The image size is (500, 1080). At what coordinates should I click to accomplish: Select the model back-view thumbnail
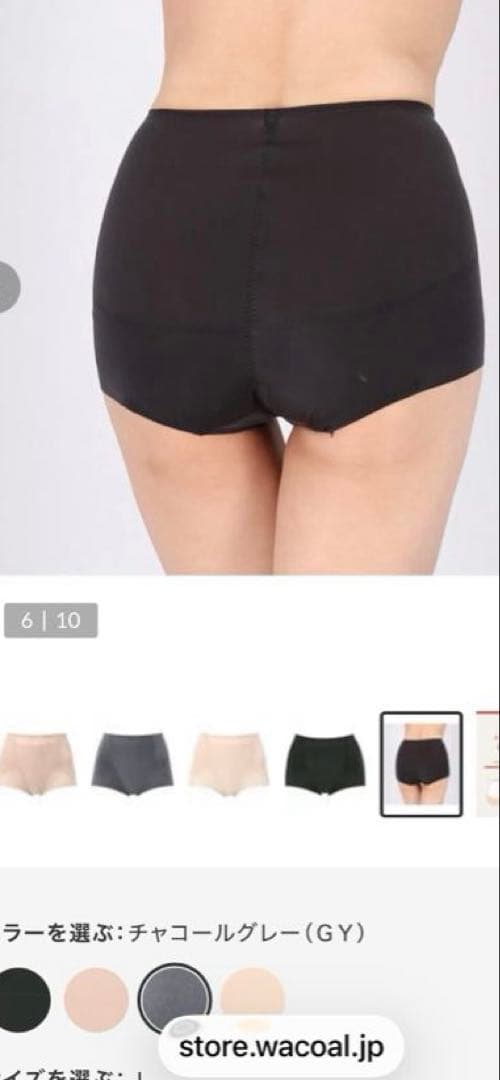coord(421,764)
